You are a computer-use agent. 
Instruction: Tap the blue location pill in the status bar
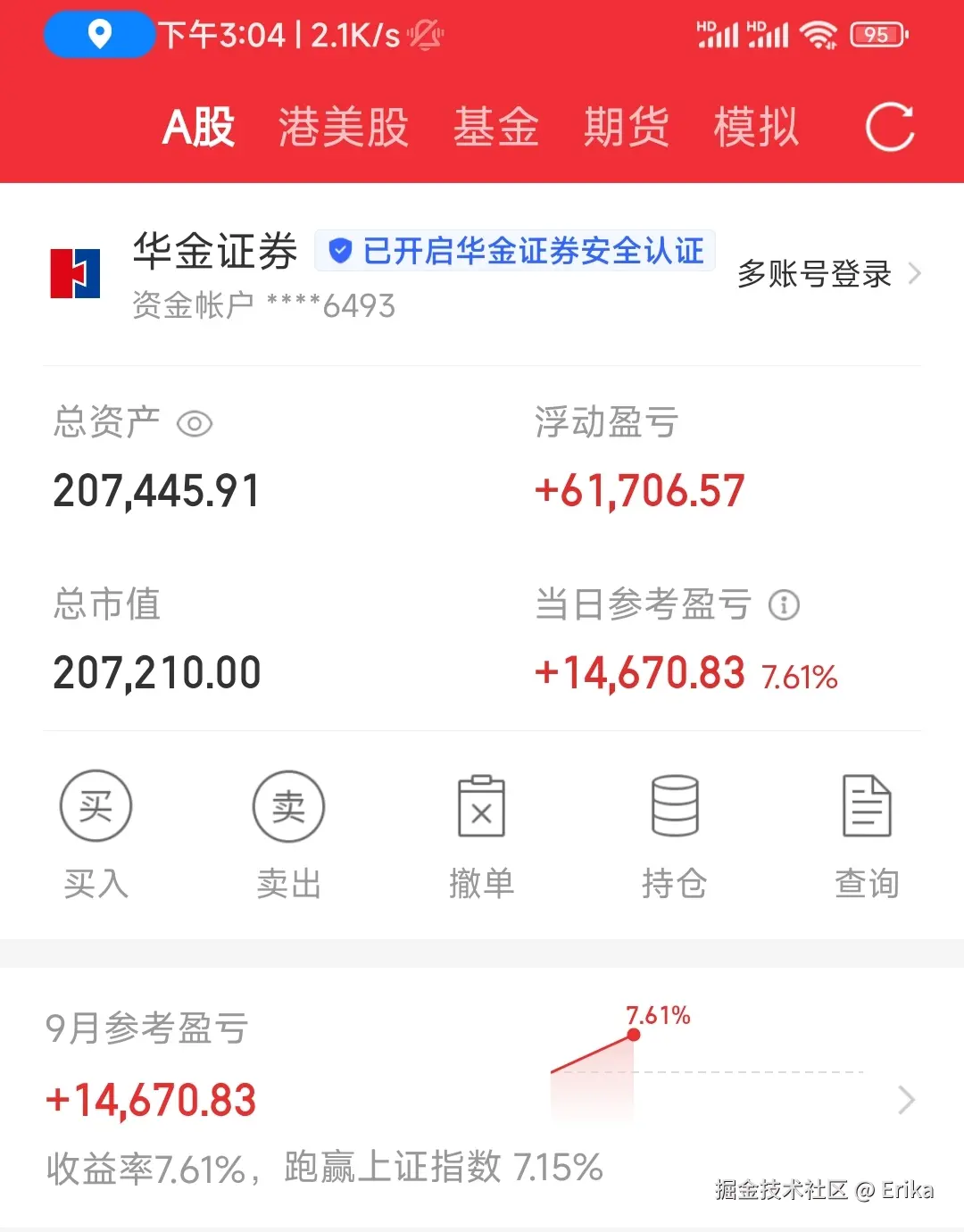coord(98,35)
